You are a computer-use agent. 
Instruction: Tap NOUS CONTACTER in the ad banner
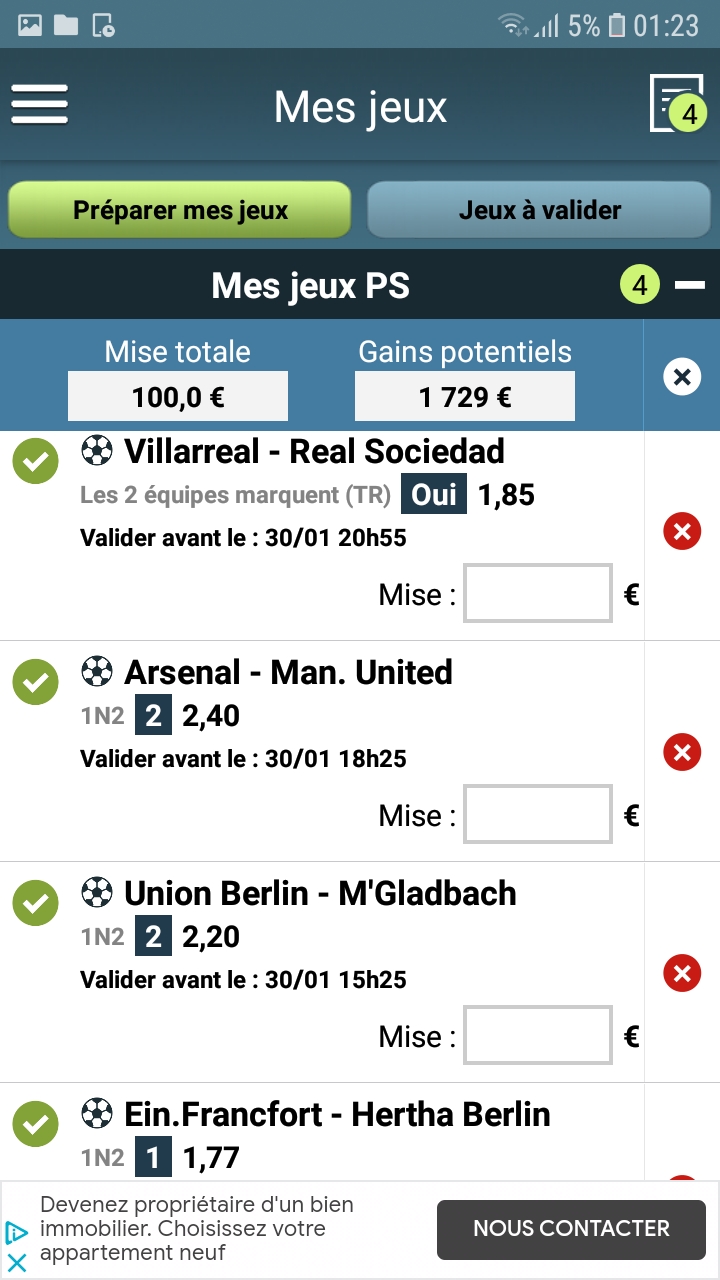[571, 1229]
